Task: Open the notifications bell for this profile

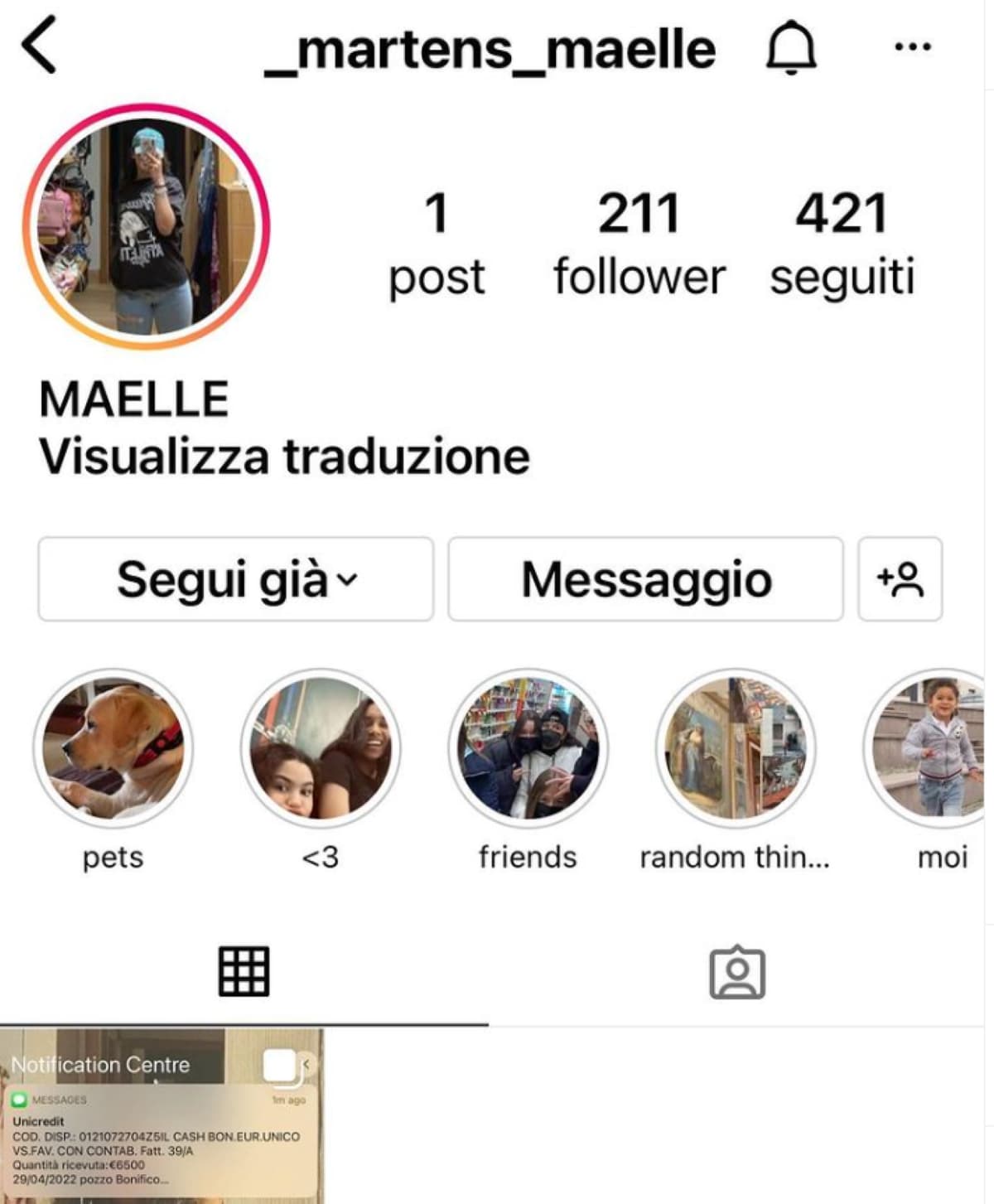Action: 790,48
